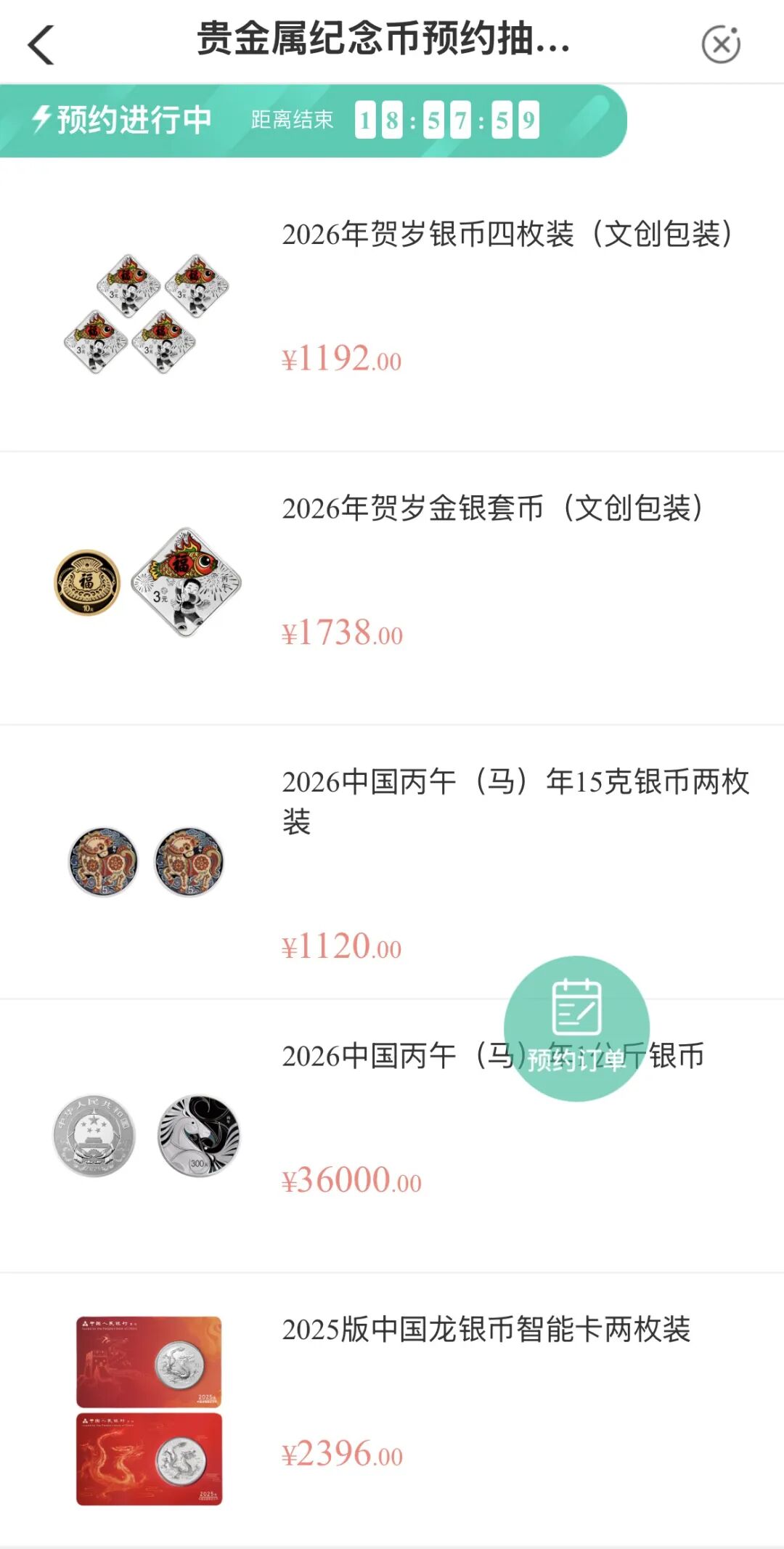Open 2026年贺岁银币四枚装（文创包装）
Screen dimensions: 784x1549
(x=507, y=235)
